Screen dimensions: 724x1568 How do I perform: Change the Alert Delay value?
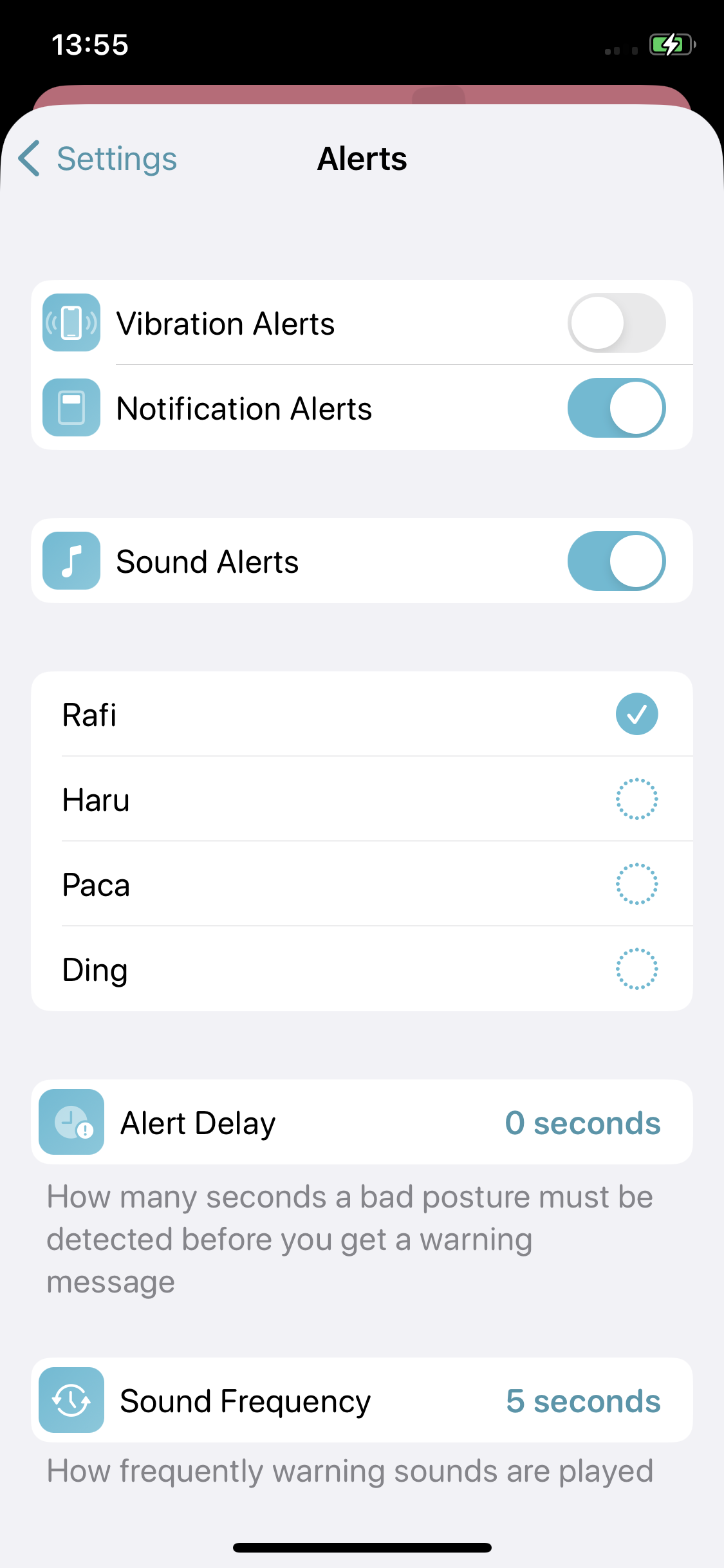coord(582,1123)
